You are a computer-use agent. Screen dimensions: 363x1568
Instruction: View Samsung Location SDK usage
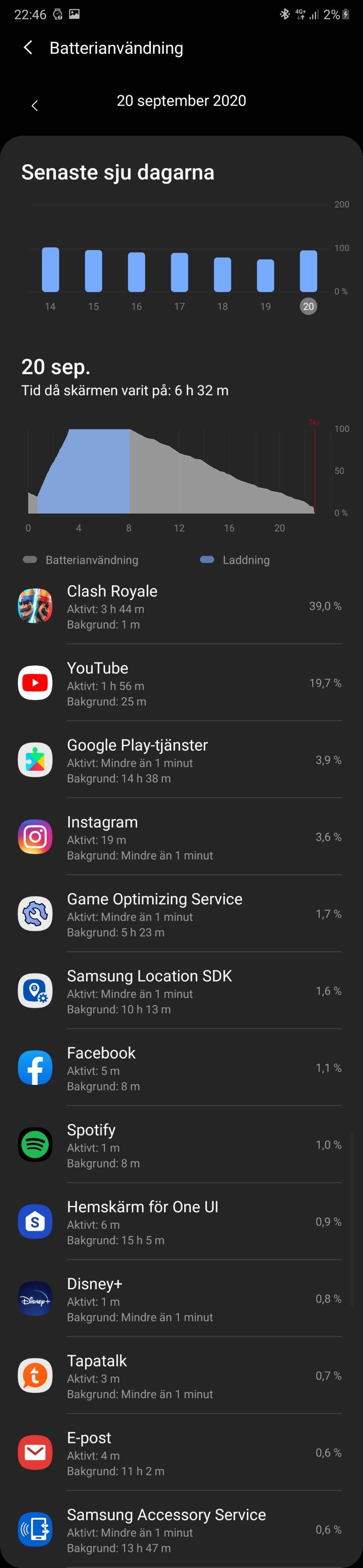pos(180,991)
